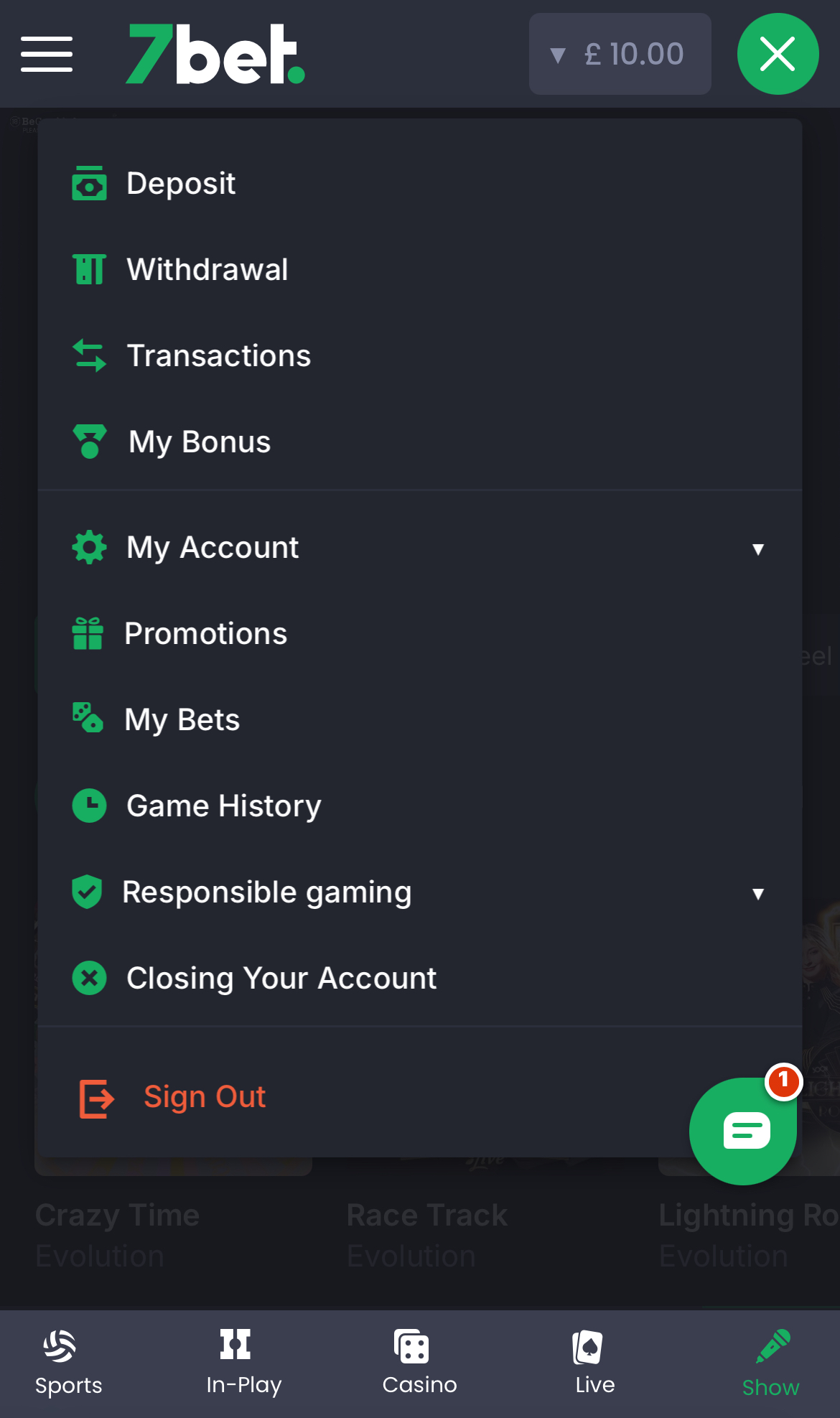
Task: Open the £10.00 balance dropdown
Action: (620, 53)
